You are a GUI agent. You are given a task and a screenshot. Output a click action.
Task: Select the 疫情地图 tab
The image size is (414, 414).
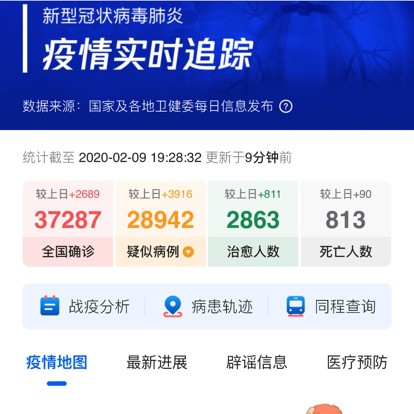[x=57, y=362]
